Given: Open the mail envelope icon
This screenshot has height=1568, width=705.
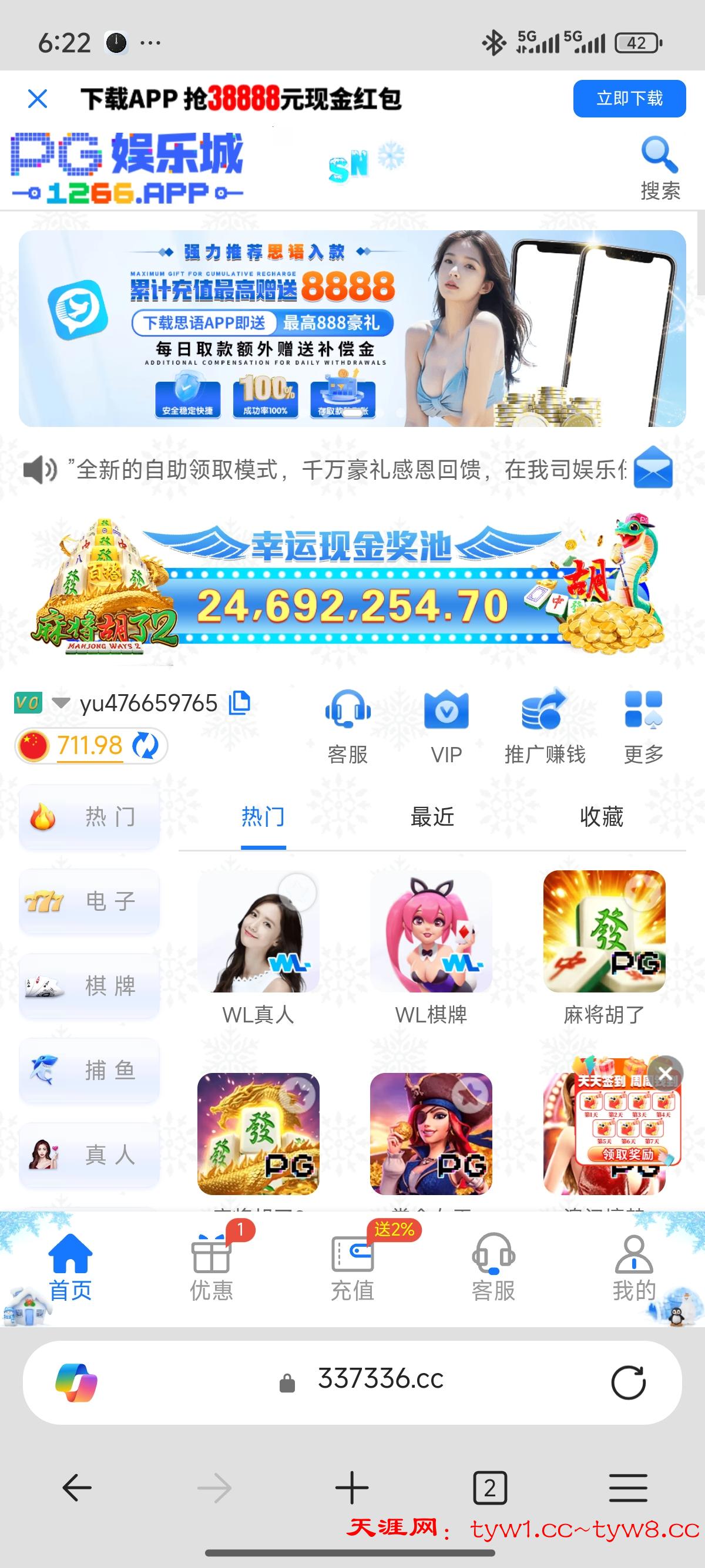Looking at the screenshot, I should click(653, 467).
